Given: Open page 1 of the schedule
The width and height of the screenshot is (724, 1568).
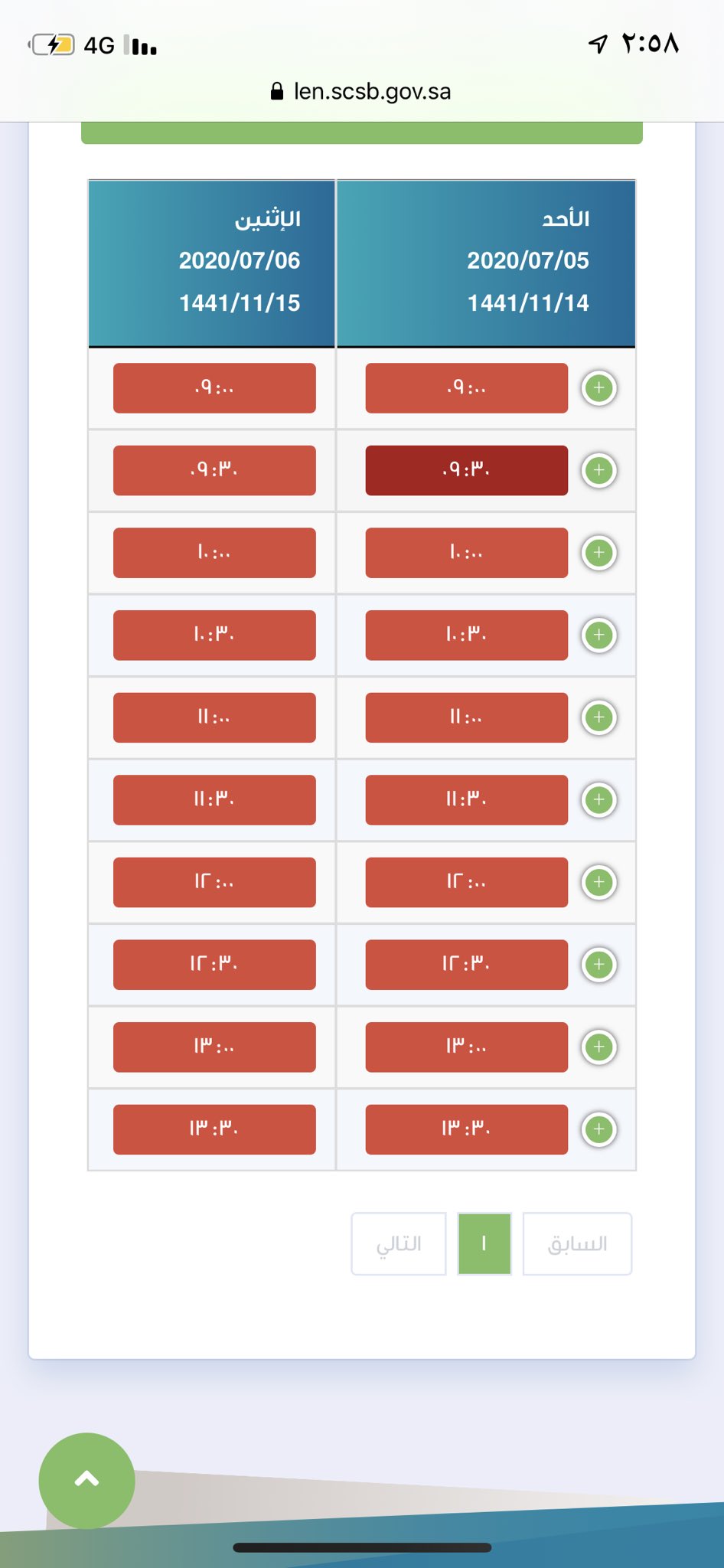Looking at the screenshot, I should tap(484, 1243).
